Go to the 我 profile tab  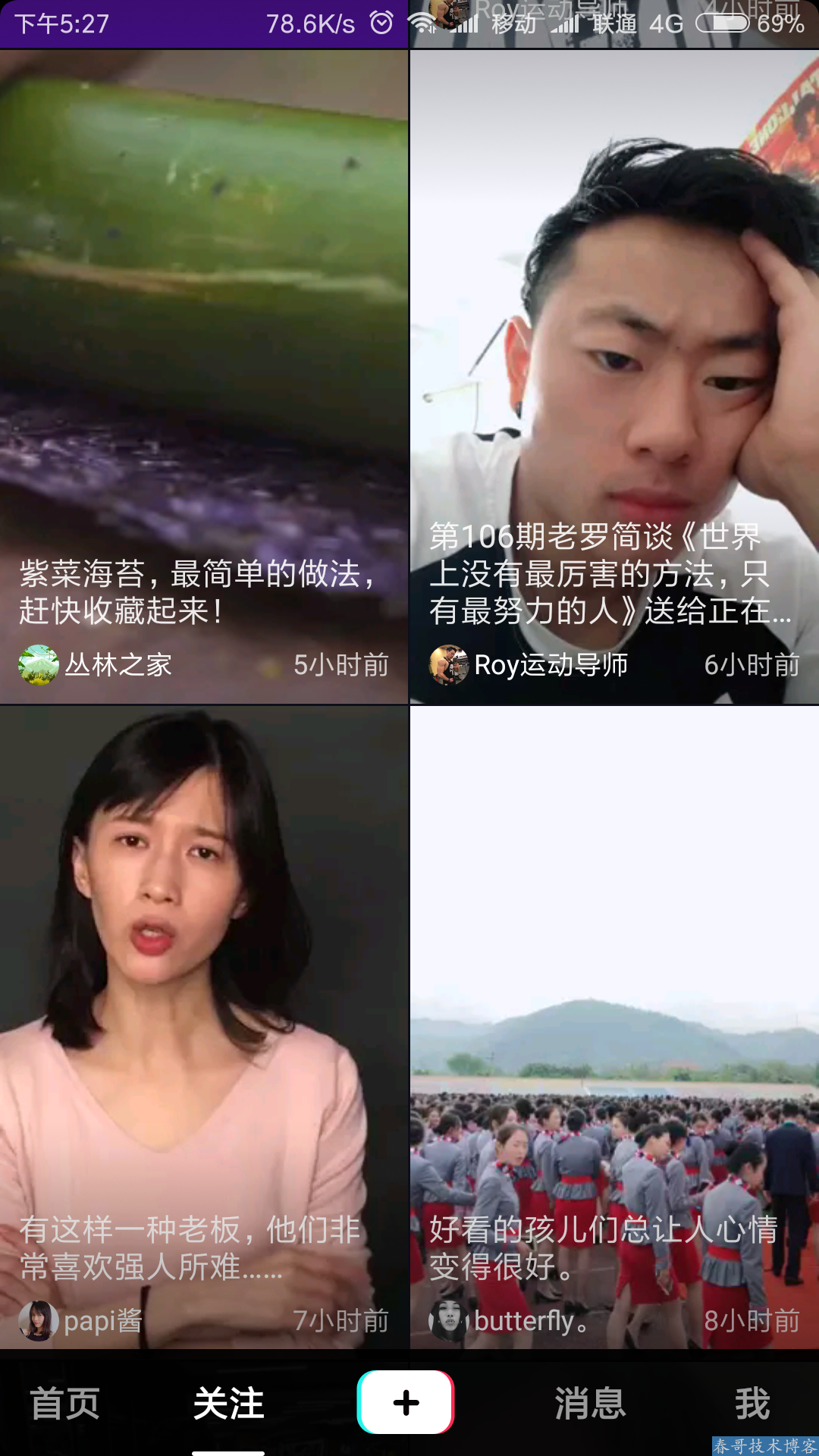[752, 1404]
